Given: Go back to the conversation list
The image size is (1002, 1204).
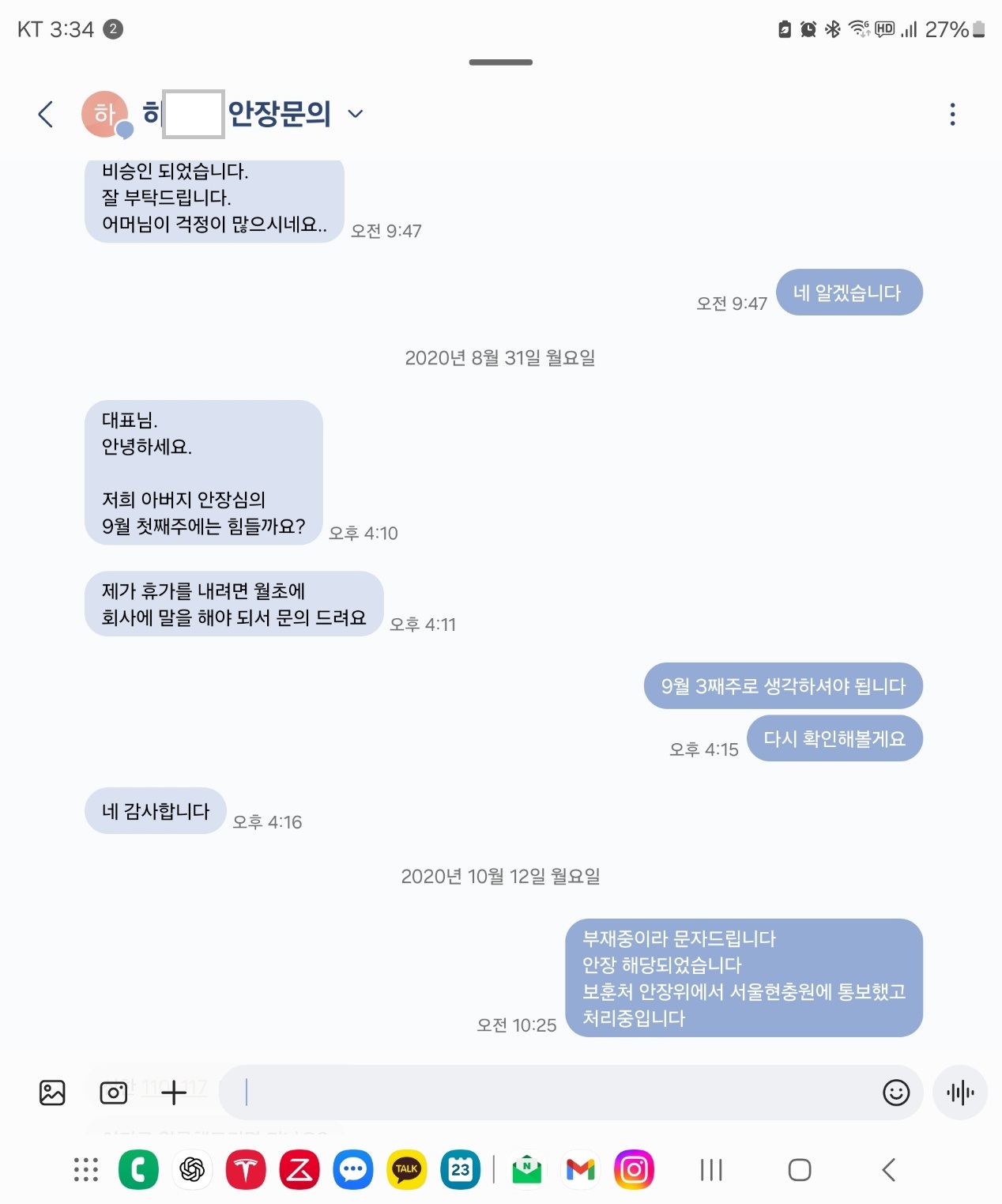Looking at the screenshot, I should click(x=46, y=115).
